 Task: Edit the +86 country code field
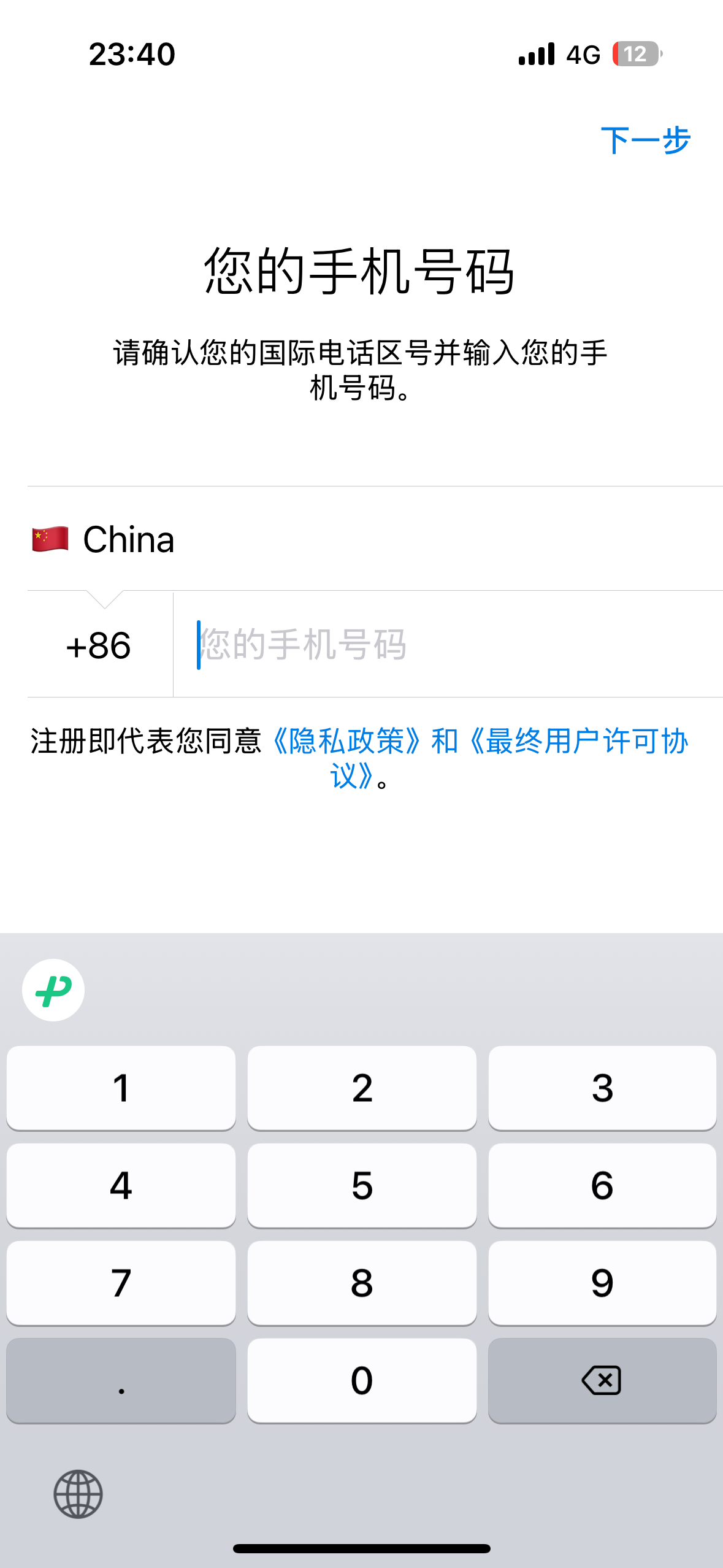[x=99, y=645]
